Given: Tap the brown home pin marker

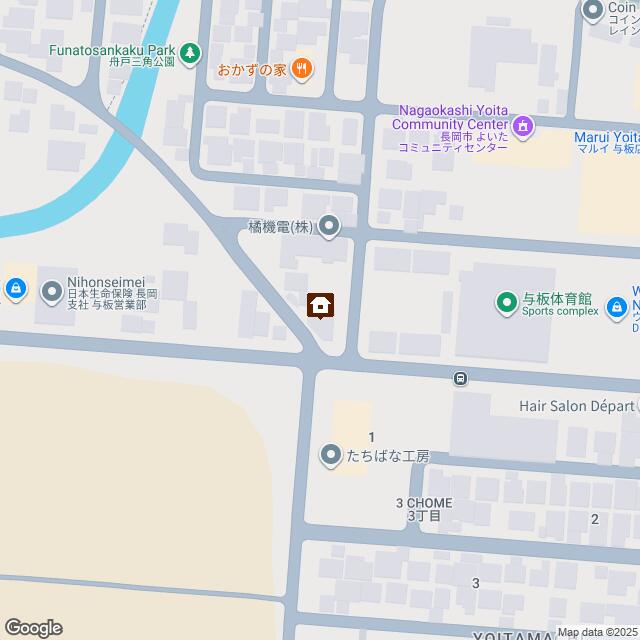Looking at the screenshot, I should (x=320, y=305).
